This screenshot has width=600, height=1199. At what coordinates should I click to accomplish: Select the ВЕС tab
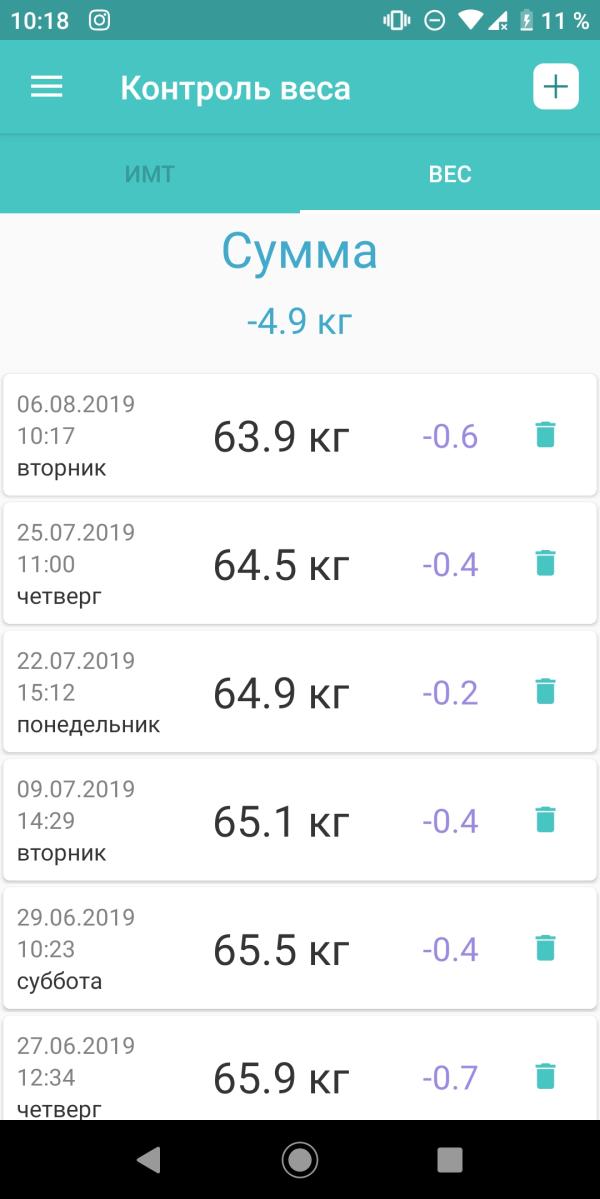pyautogui.click(x=450, y=174)
